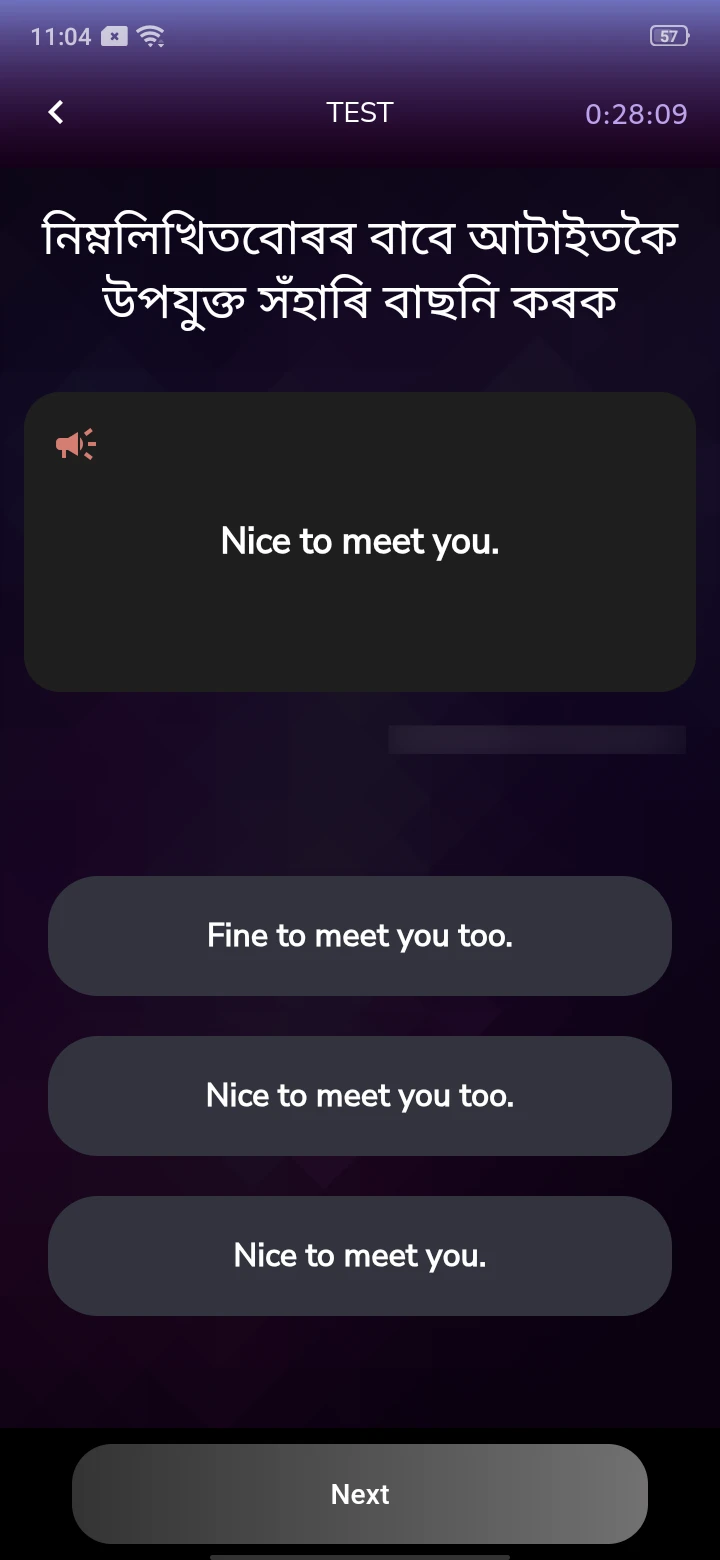The width and height of the screenshot is (720, 1560).
Task: Choose "Nice to meet you too." as the answer
Action: click(x=360, y=1096)
